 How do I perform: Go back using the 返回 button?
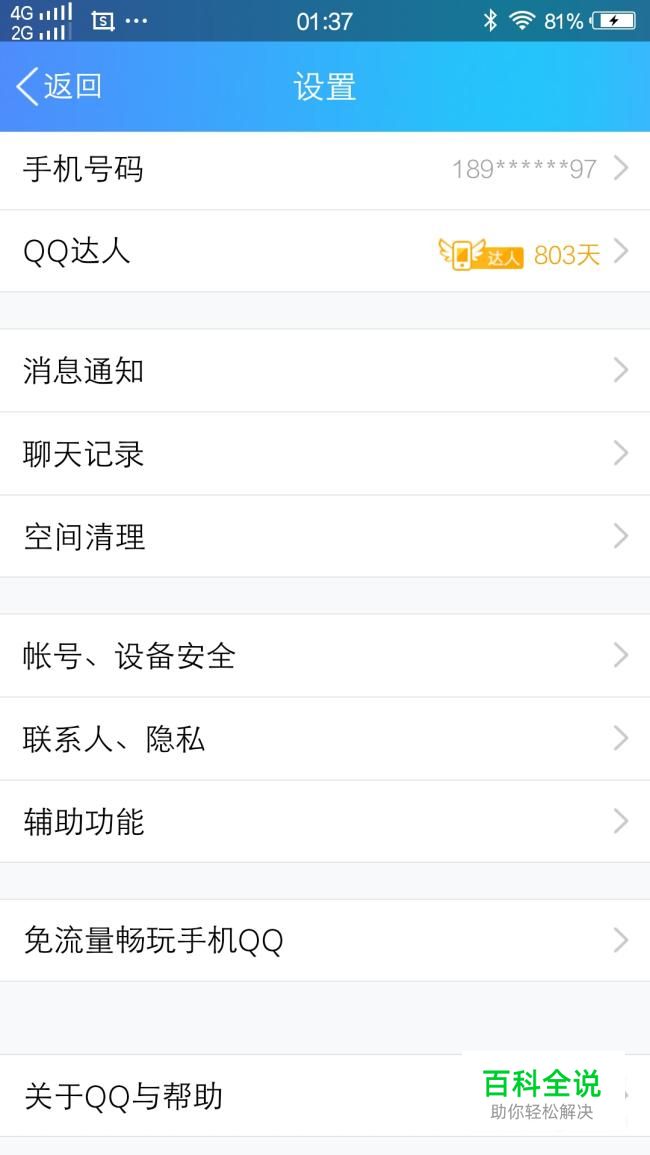point(59,87)
